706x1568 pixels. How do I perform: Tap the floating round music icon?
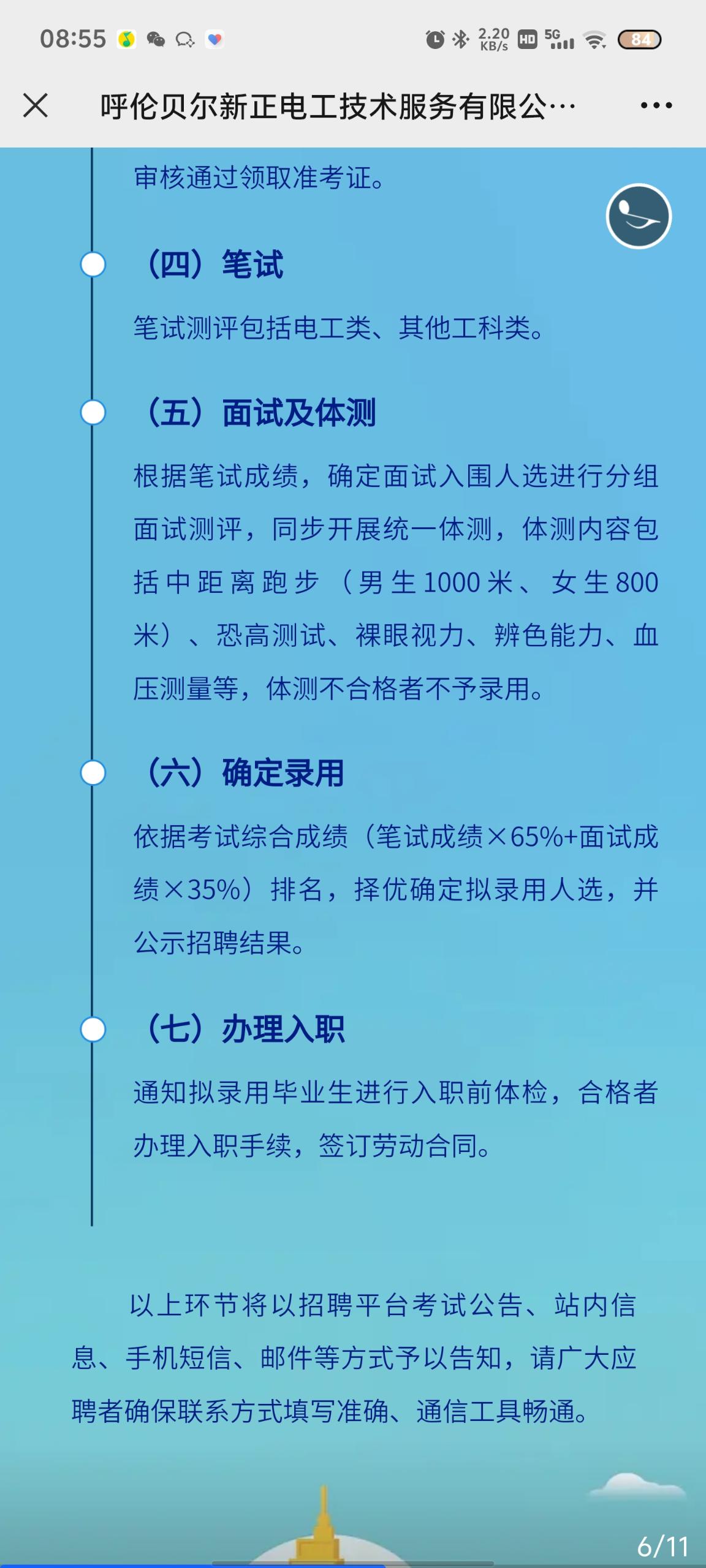coord(639,216)
